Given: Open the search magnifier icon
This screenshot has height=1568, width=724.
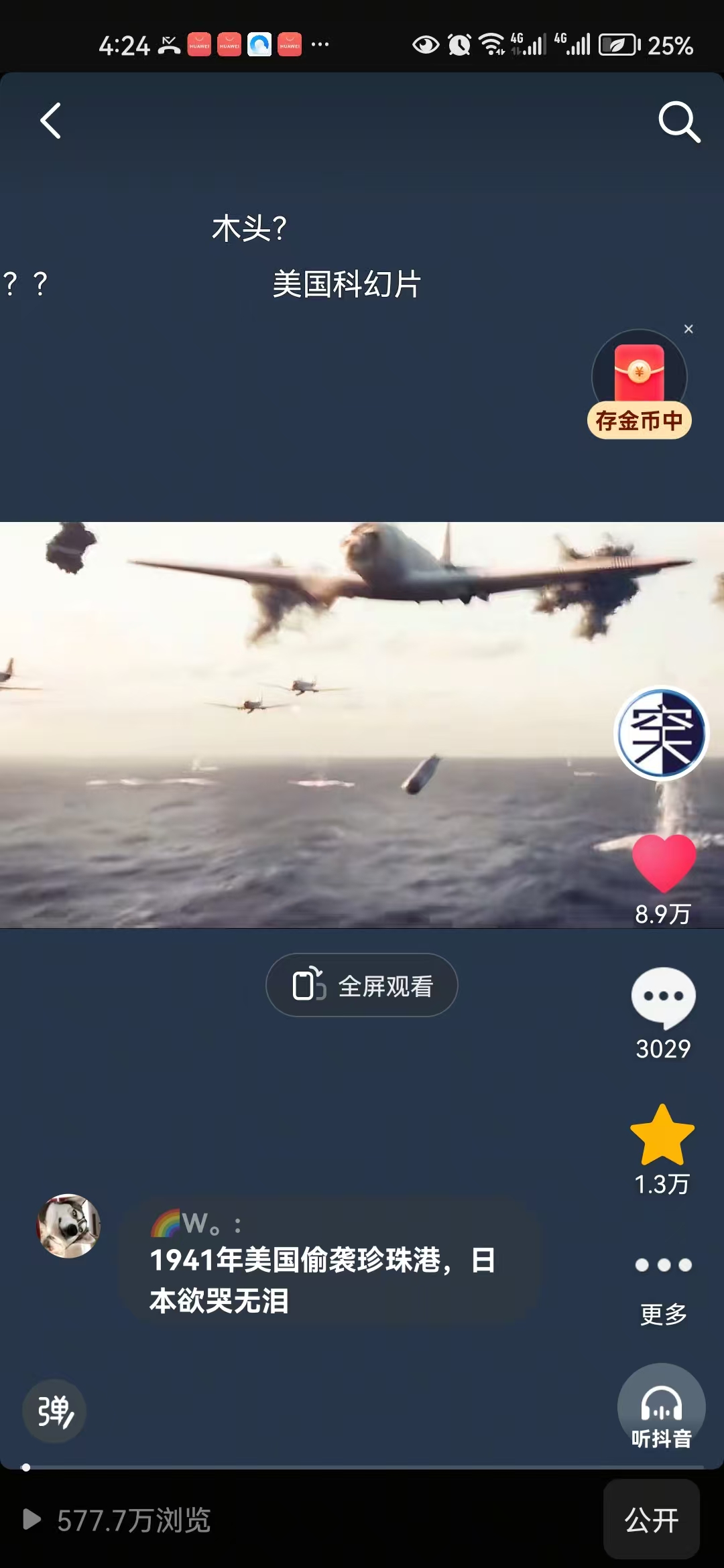Looking at the screenshot, I should [x=678, y=122].
